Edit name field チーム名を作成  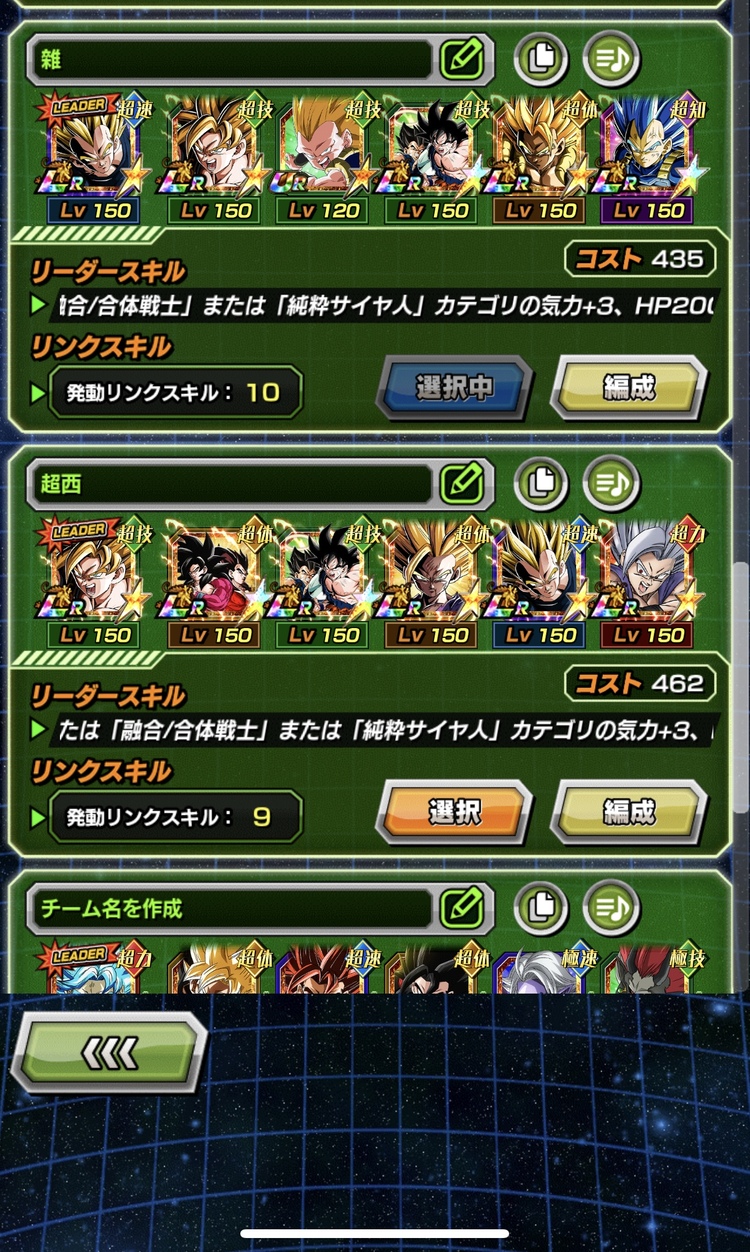462,908
